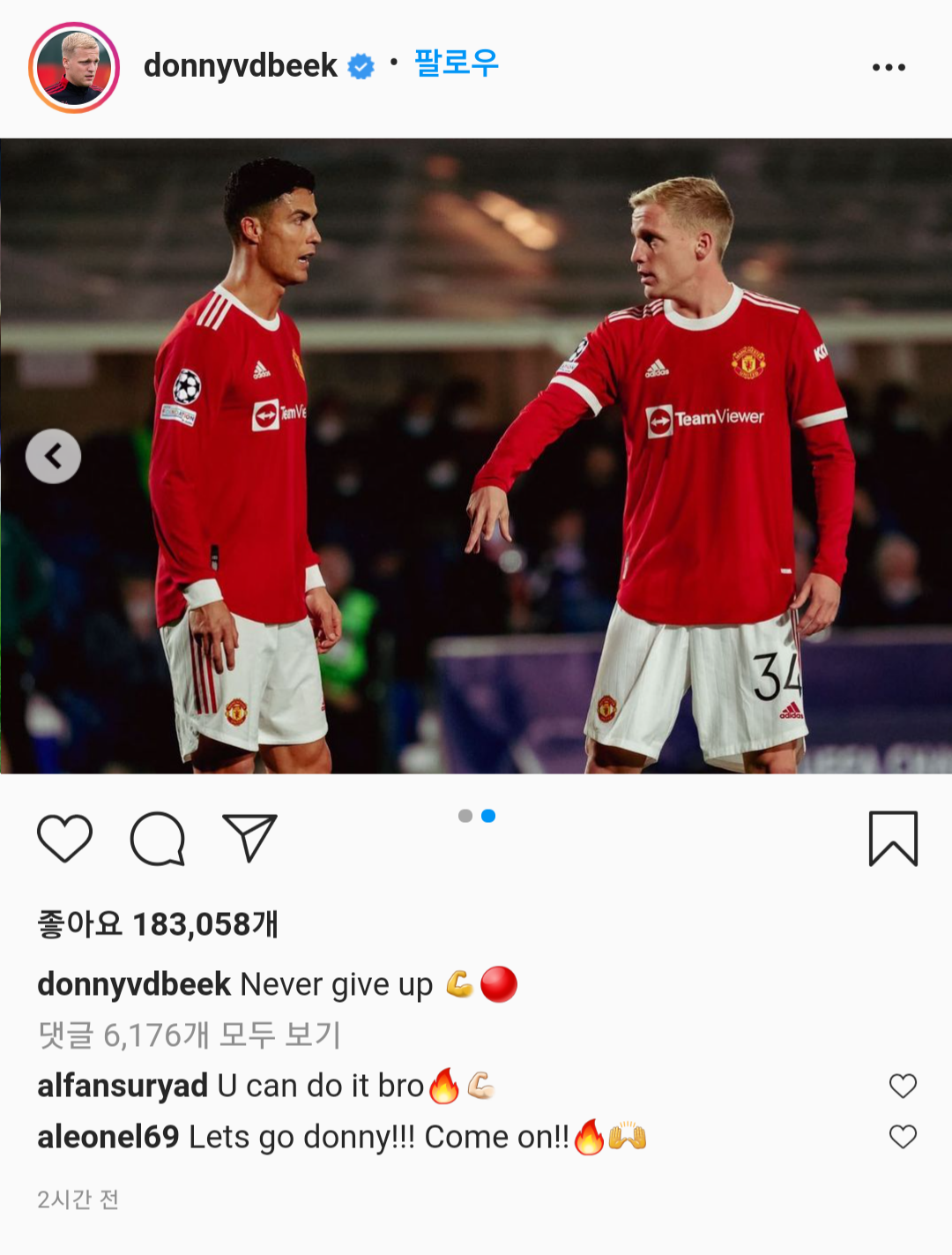952x1255 pixels.
Task: Follow donnyvdbeek with the 팔로우 button
Action: point(456,63)
